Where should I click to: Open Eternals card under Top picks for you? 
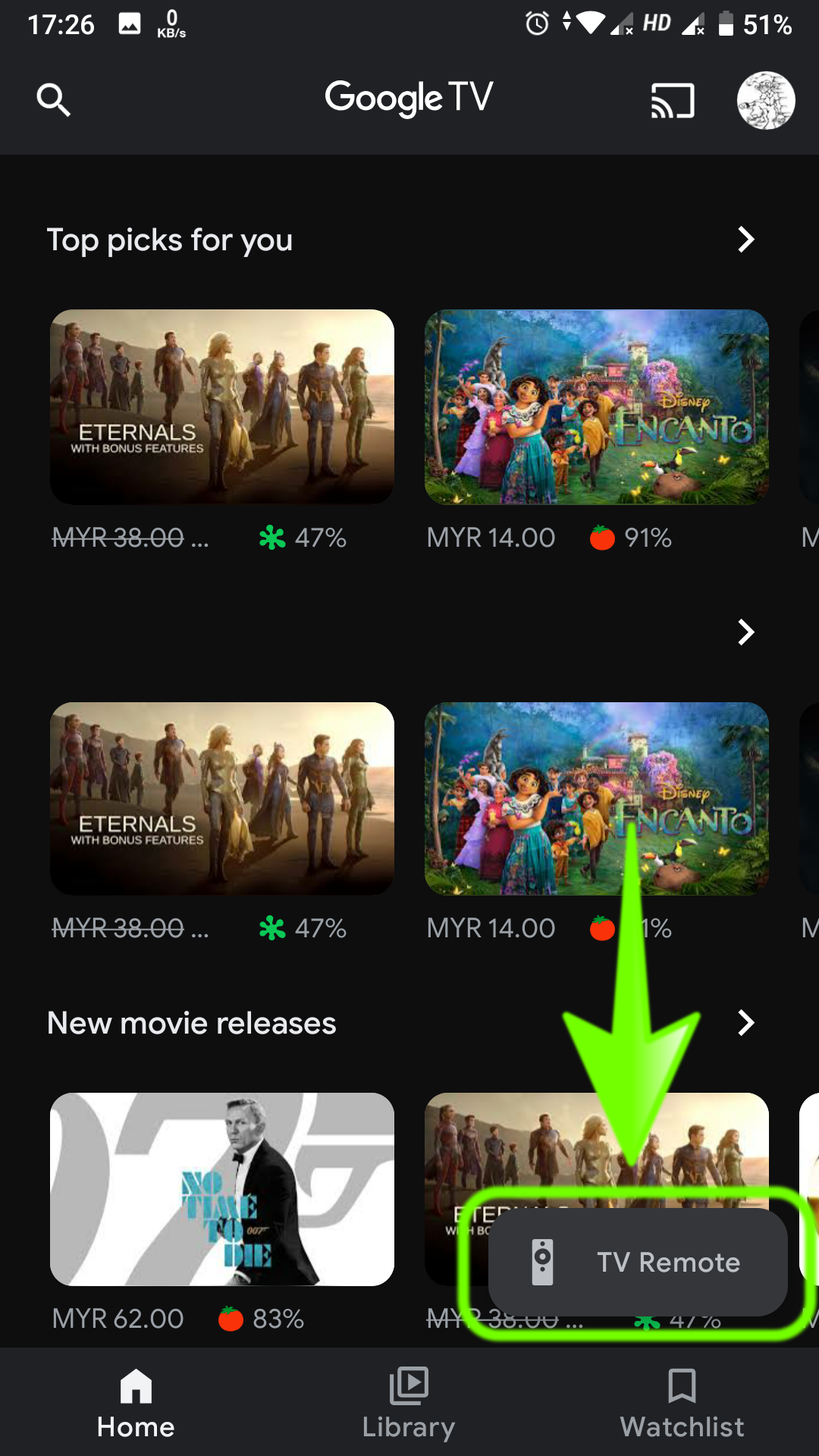point(222,406)
